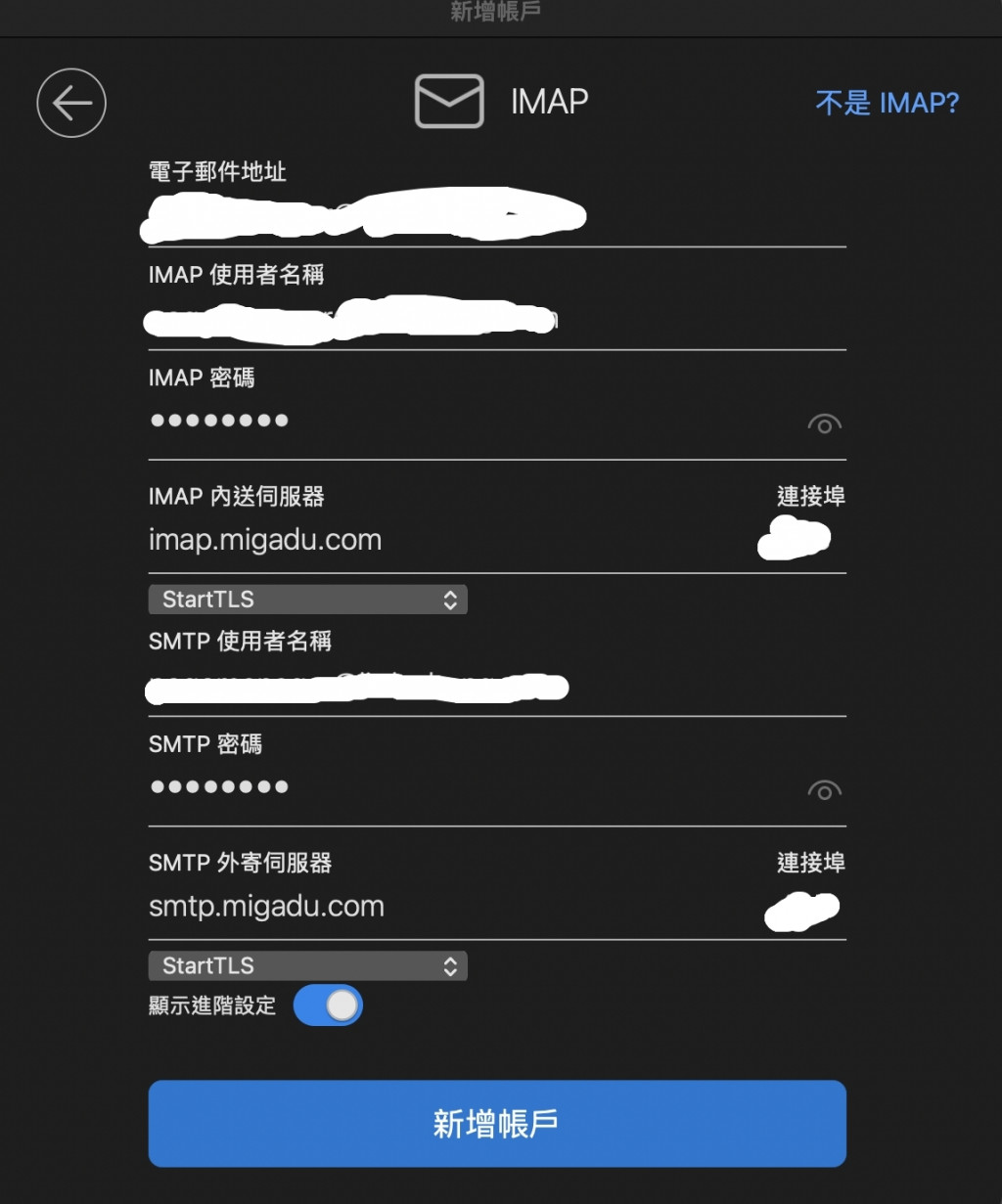Show the SMTP password with eye icon
This screenshot has height=1204, width=1002.
[824, 790]
